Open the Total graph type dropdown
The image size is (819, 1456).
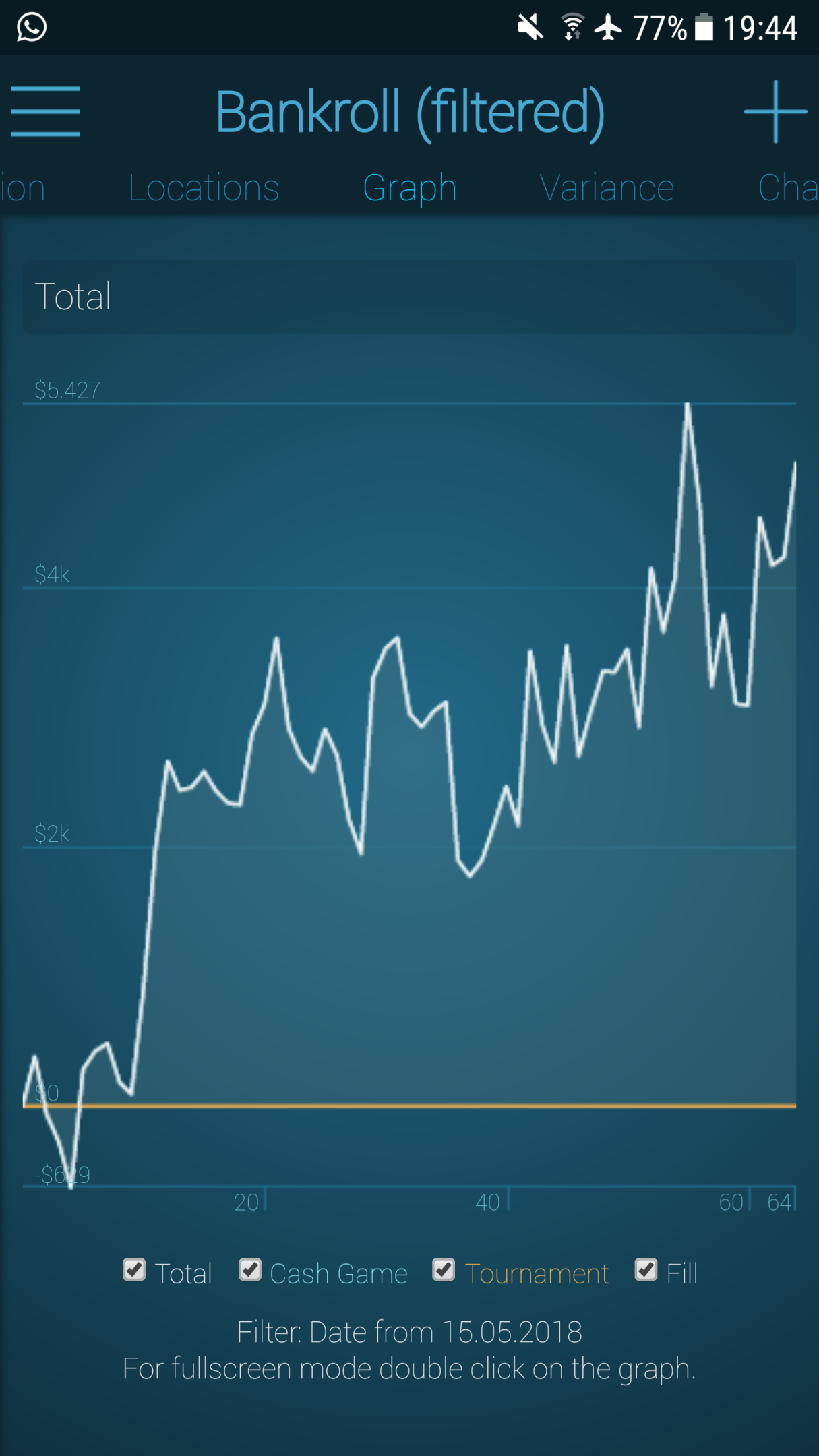(x=409, y=297)
